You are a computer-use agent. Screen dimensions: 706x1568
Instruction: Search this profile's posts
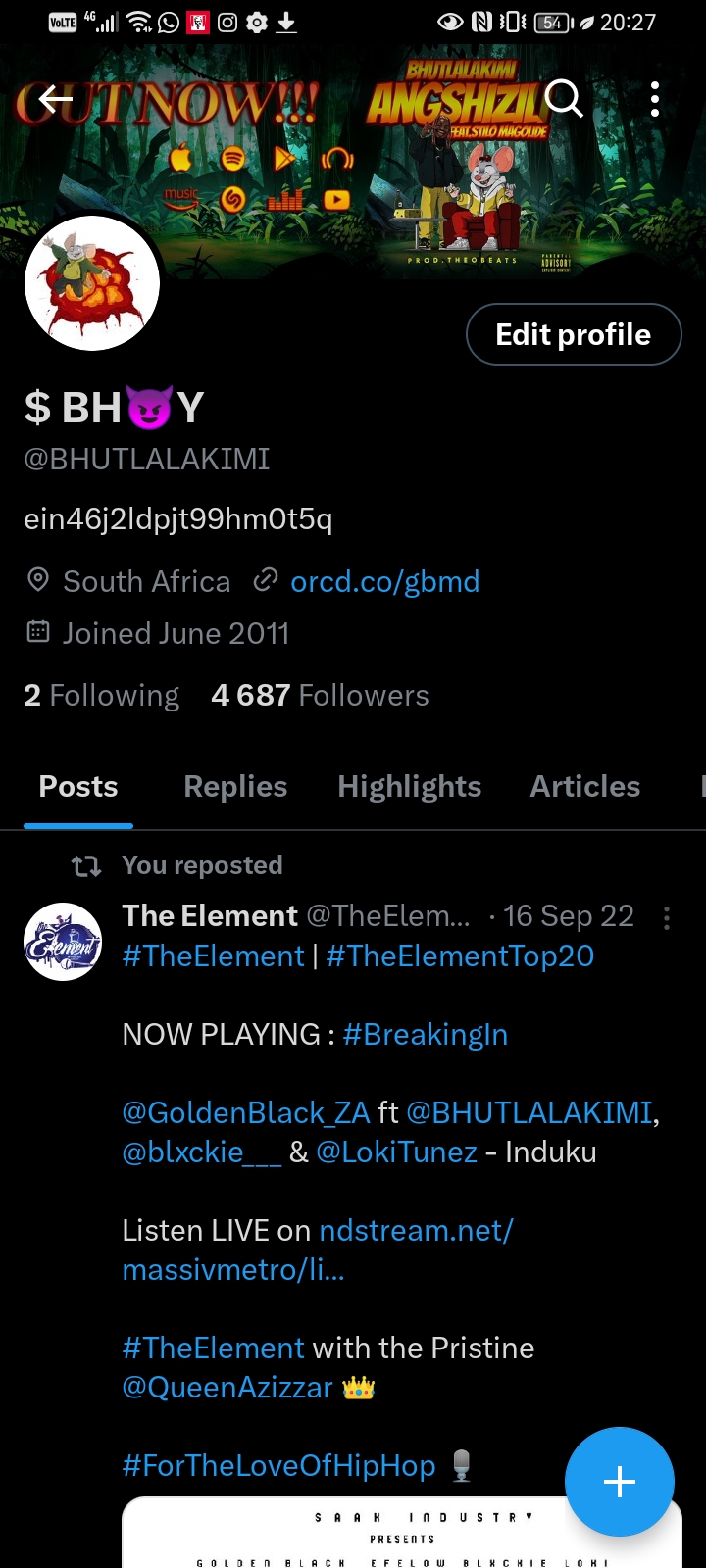tap(564, 98)
